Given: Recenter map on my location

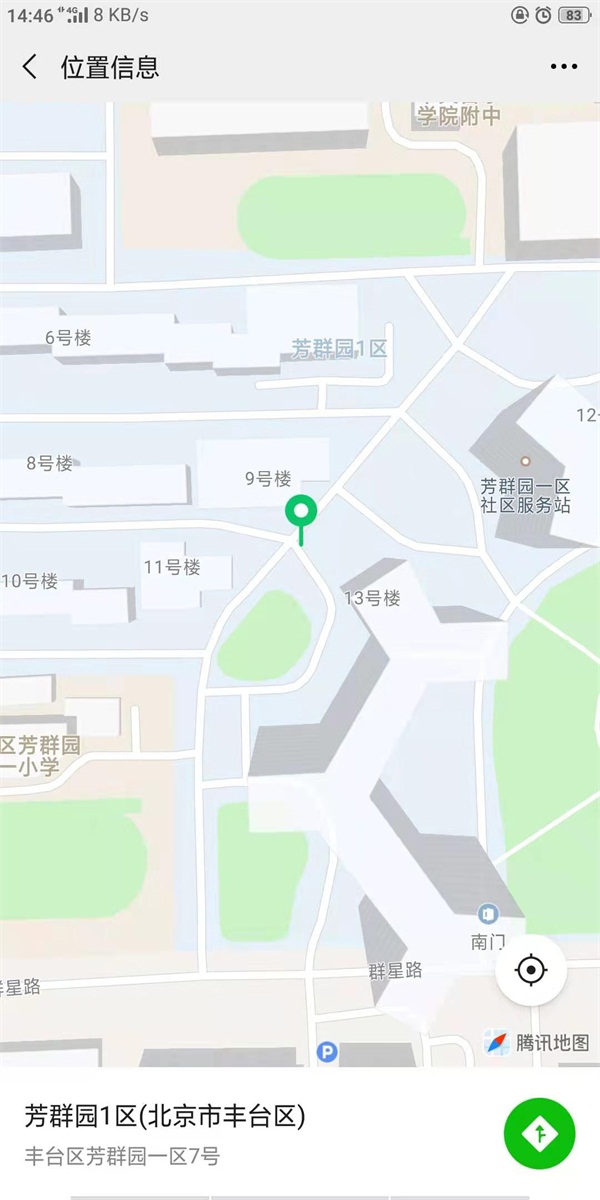Looking at the screenshot, I should pyautogui.click(x=531, y=969).
